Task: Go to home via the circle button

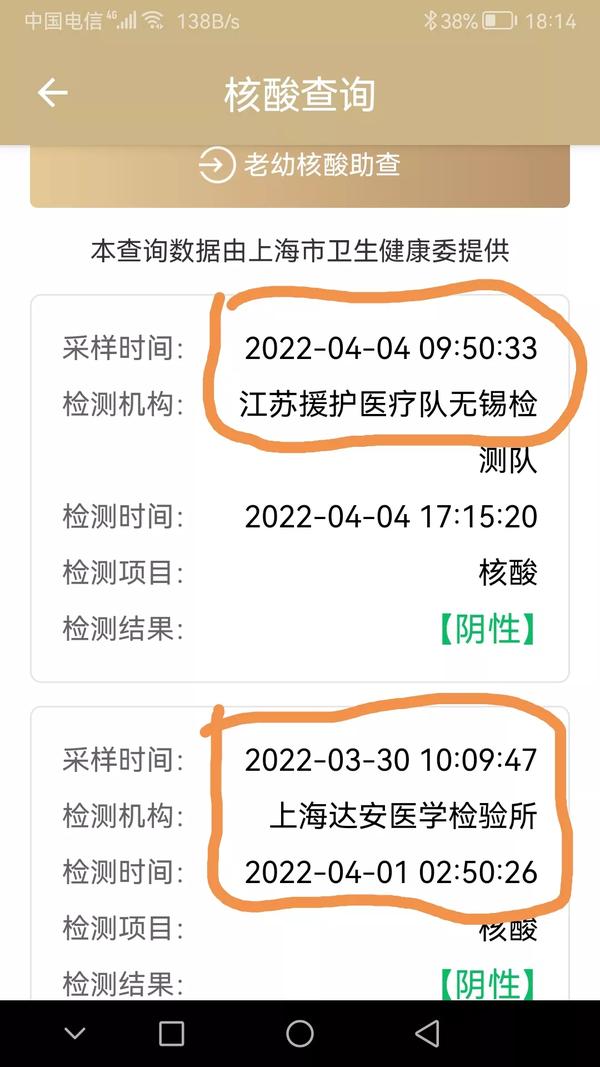Action: point(299,1034)
